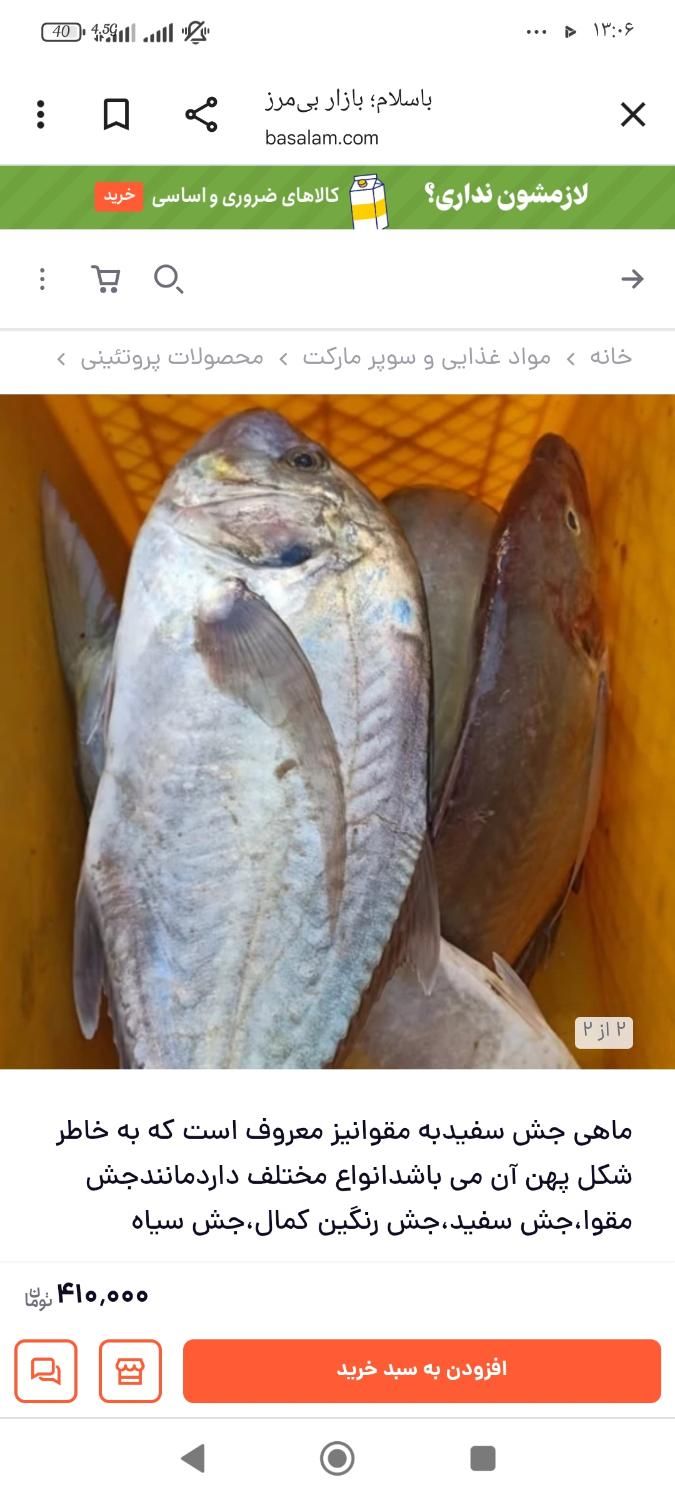Bookmark this page in the browser

pos(117,115)
